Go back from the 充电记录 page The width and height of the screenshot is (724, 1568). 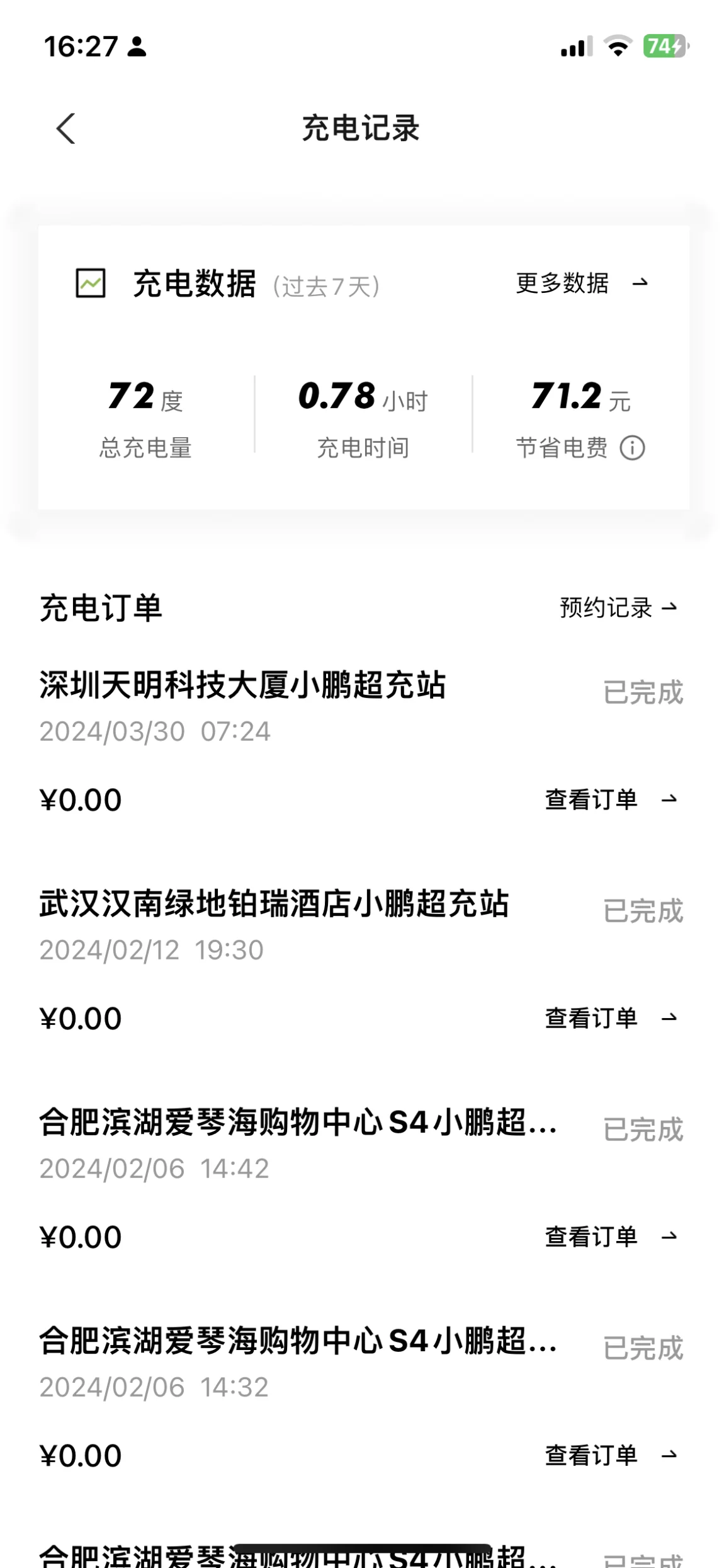[x=65, y=129]
